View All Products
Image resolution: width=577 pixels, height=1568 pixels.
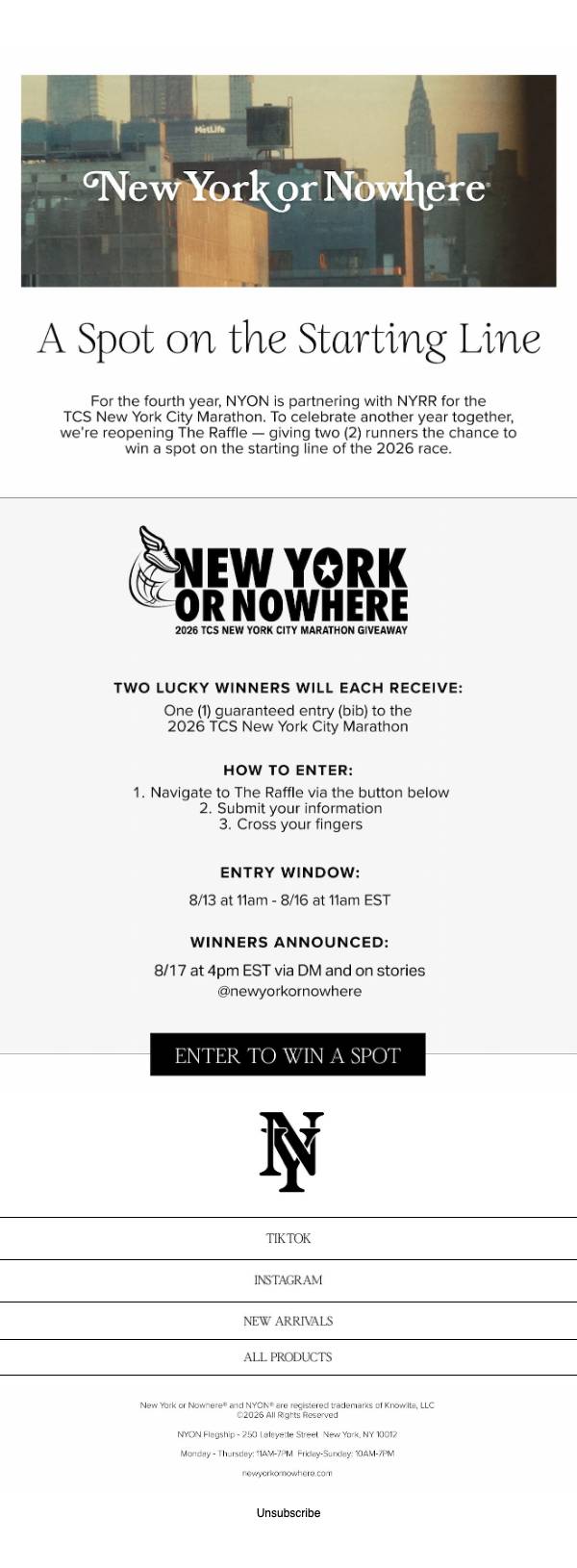click(288, 1356)
